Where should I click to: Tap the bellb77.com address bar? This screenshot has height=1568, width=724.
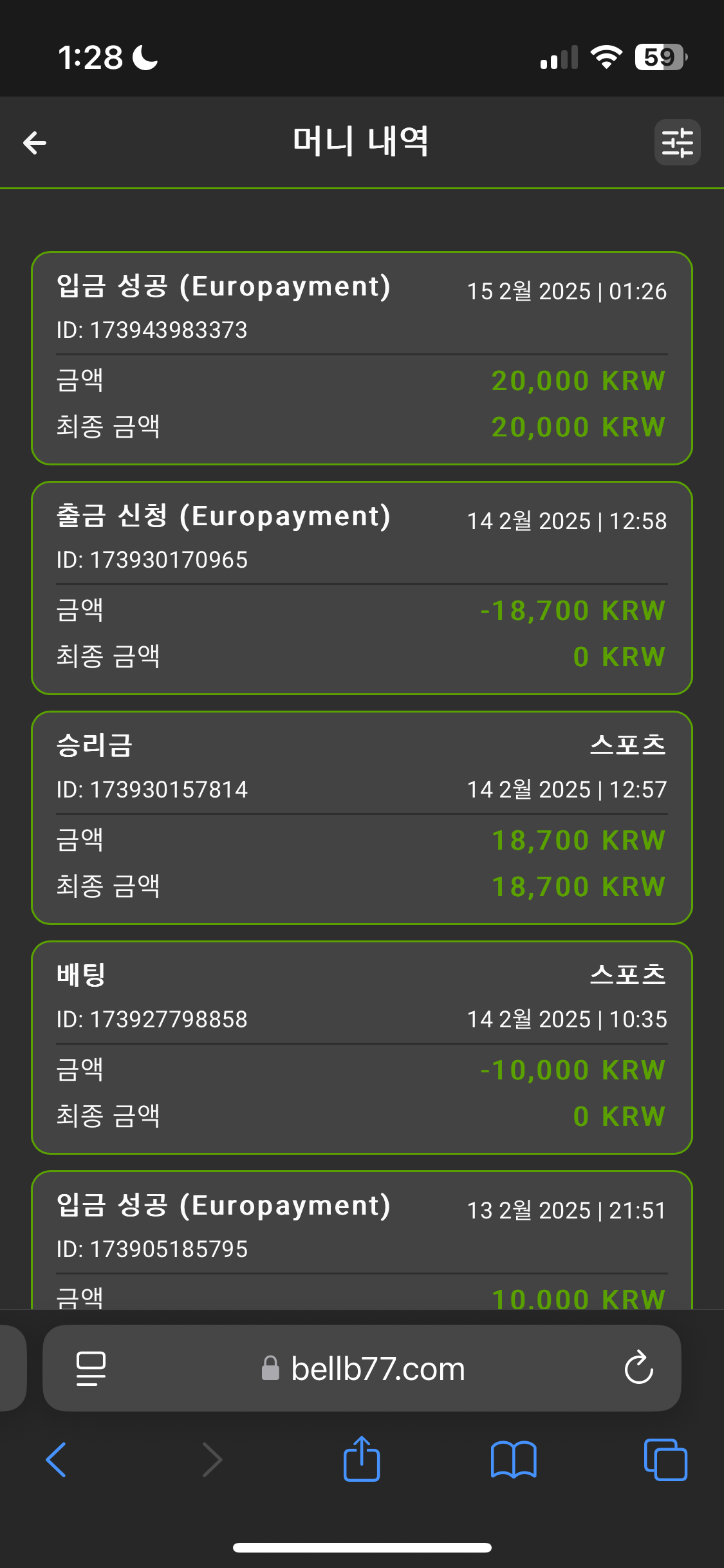point(364,1368)
